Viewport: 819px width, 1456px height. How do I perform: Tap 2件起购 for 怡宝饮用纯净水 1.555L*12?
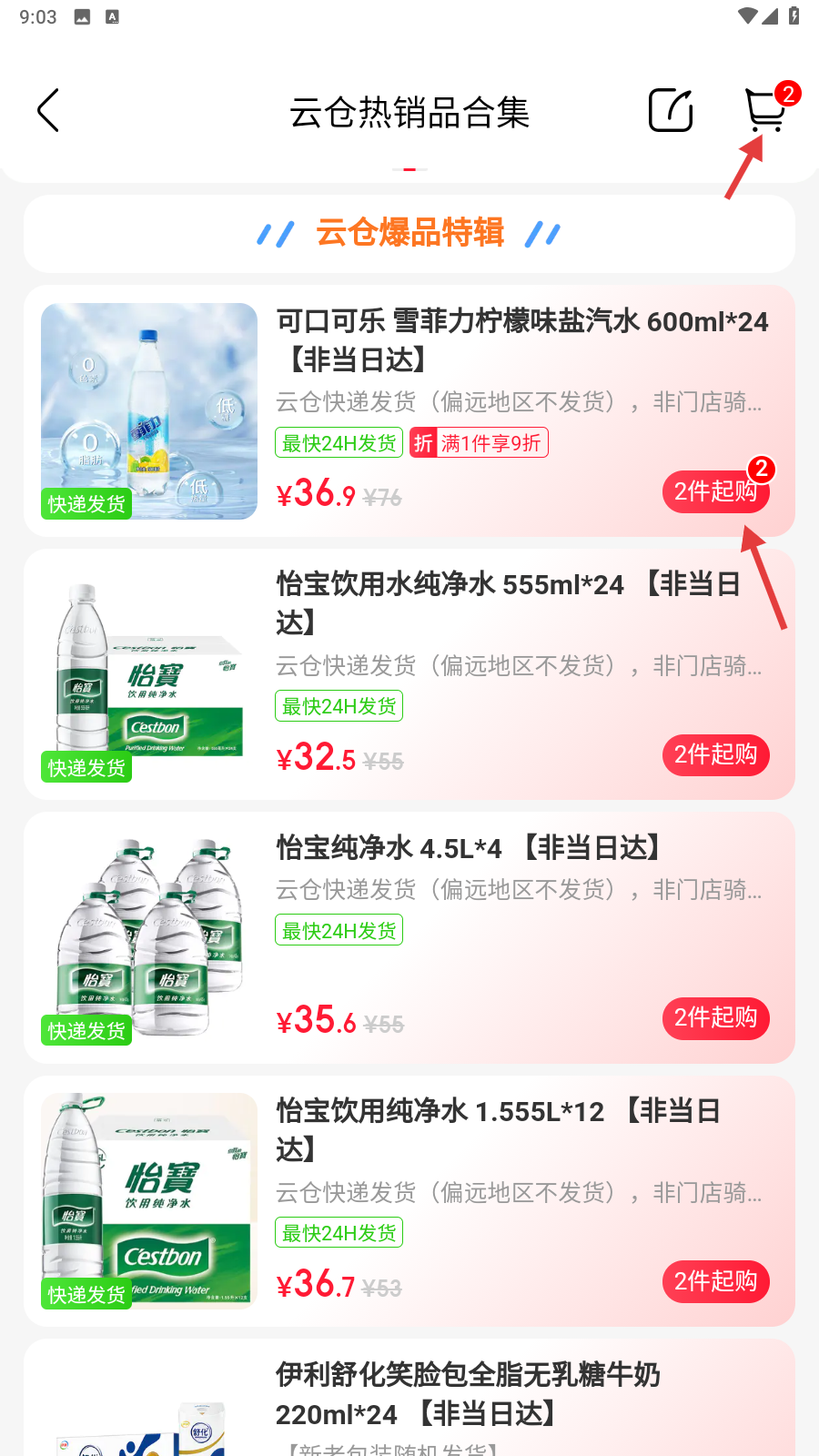point(715,1281)
